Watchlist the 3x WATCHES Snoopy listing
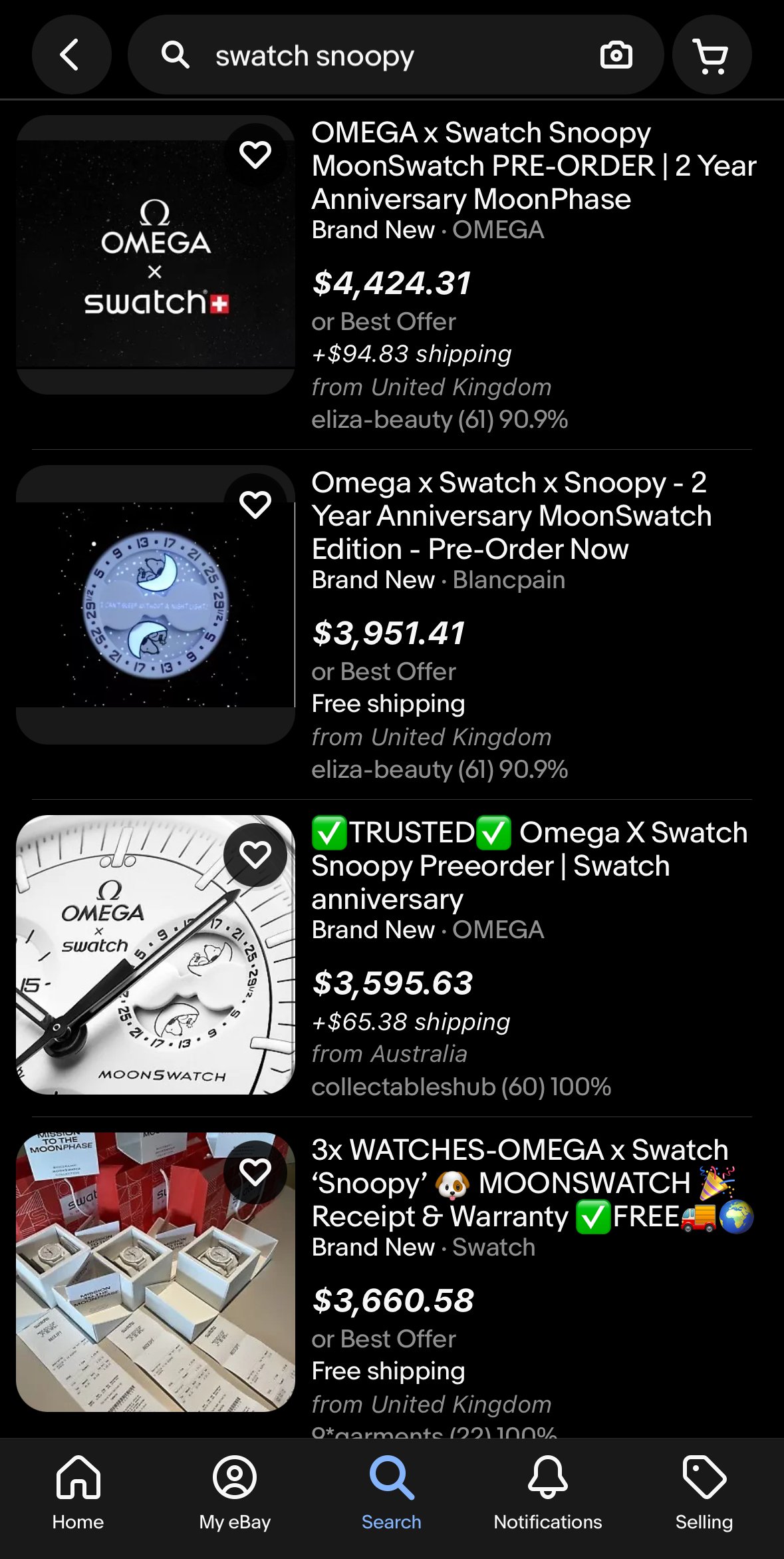 [x=255, y=1172]
